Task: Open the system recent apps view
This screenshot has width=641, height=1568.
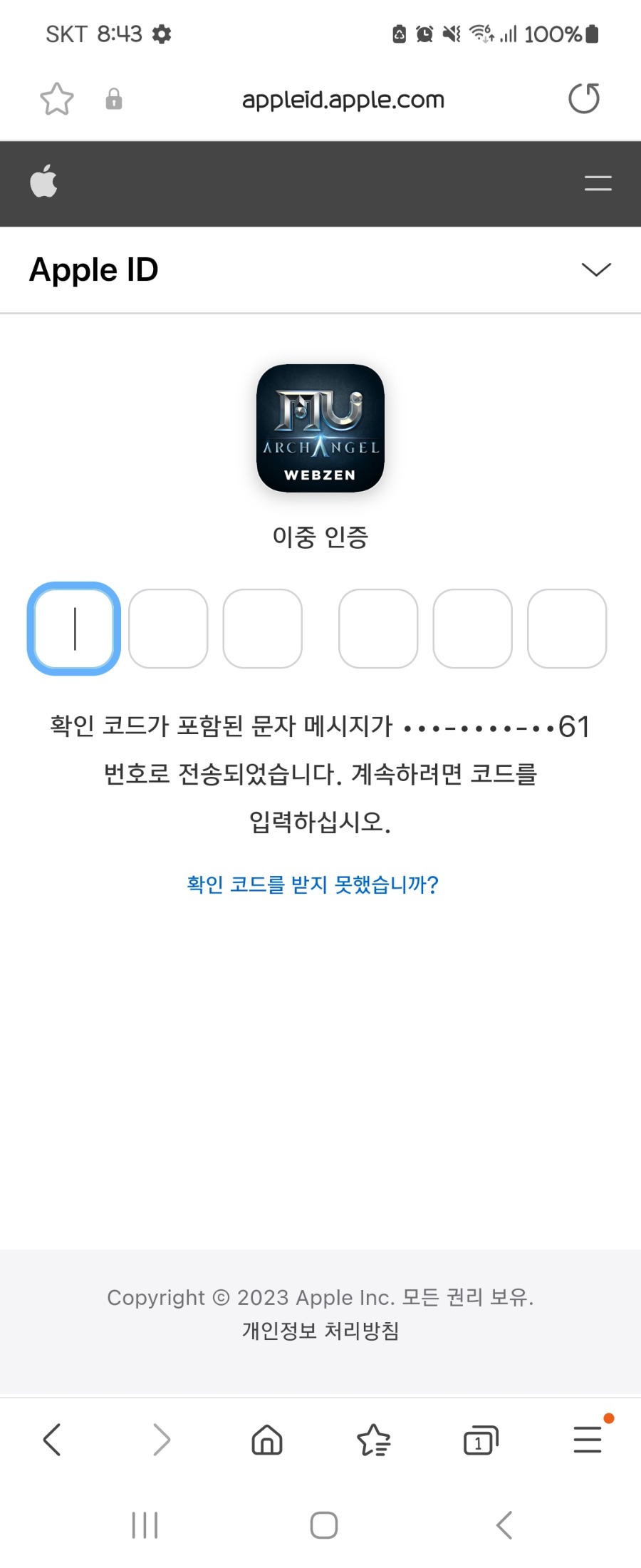Action: (145, 1525)
